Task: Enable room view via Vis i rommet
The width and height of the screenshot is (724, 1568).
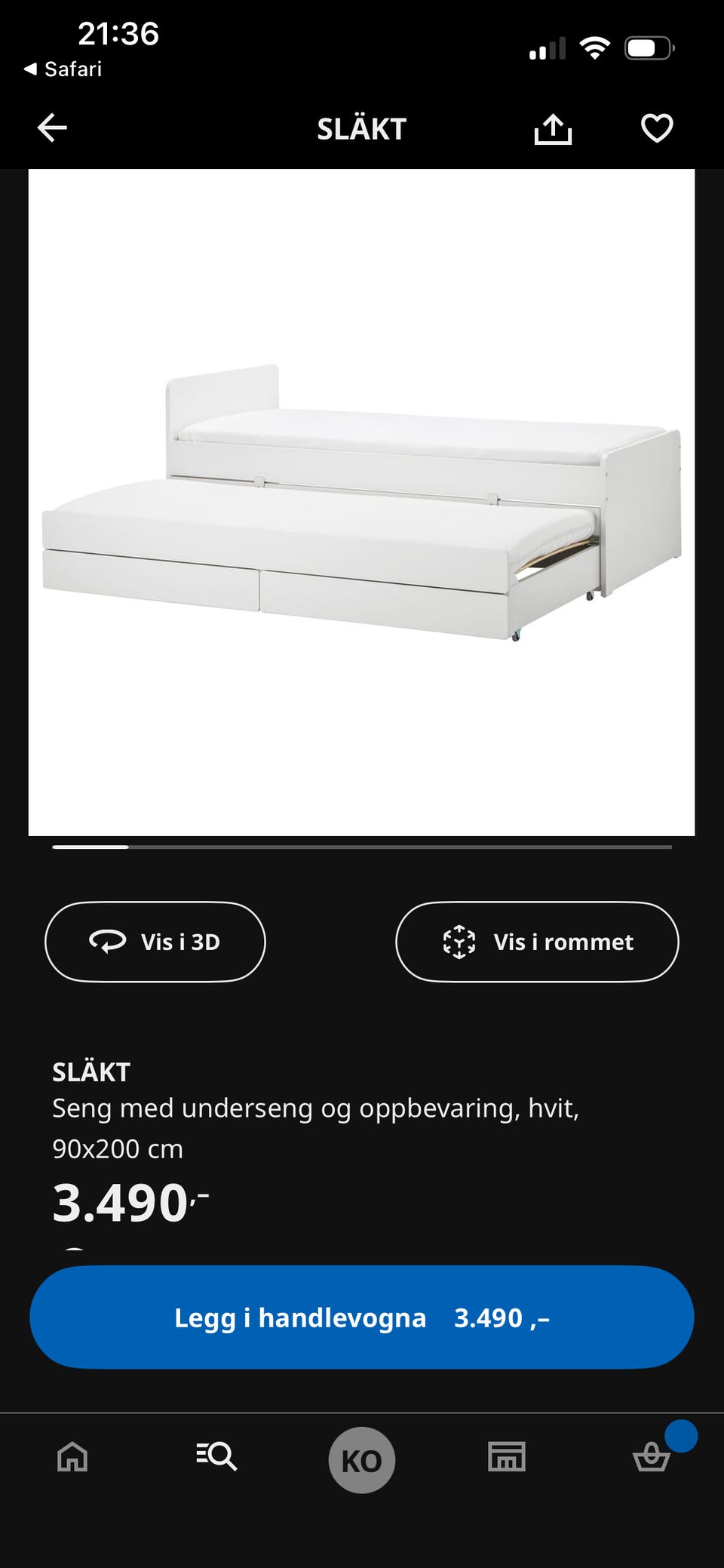Action: click(x=537, y=942)
